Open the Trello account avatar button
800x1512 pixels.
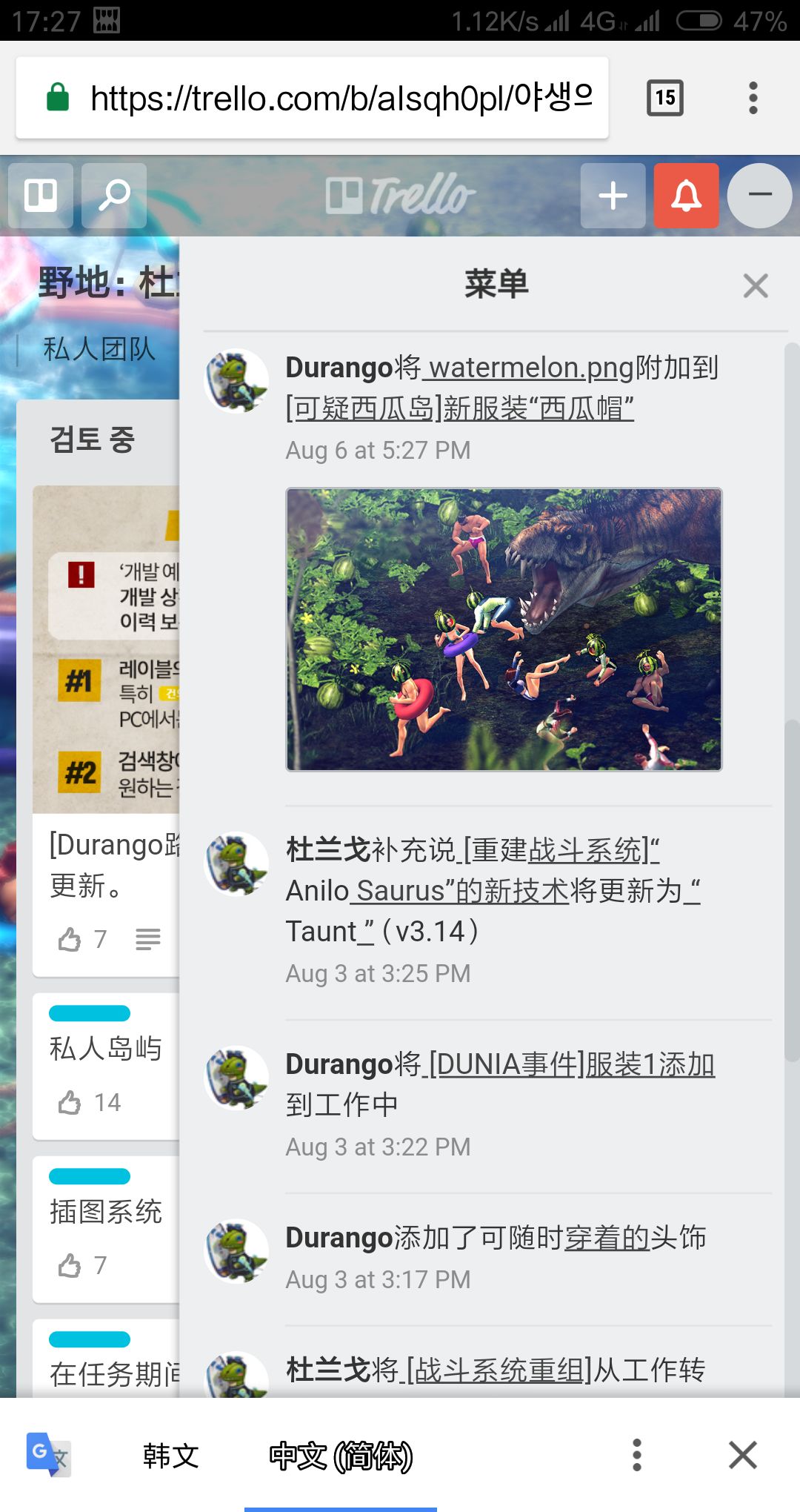click(x=760, y=196)
